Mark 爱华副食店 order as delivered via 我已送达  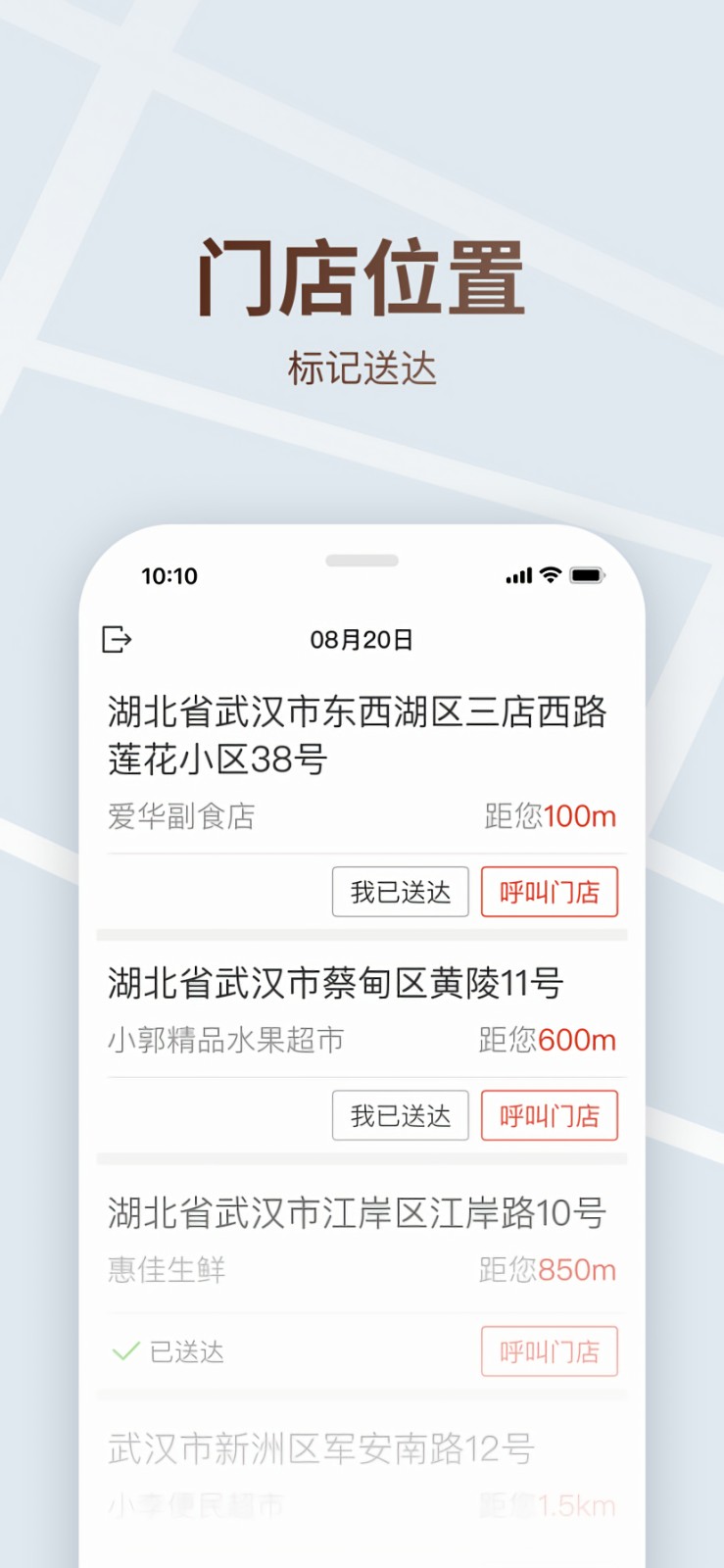tap(400, 892)
